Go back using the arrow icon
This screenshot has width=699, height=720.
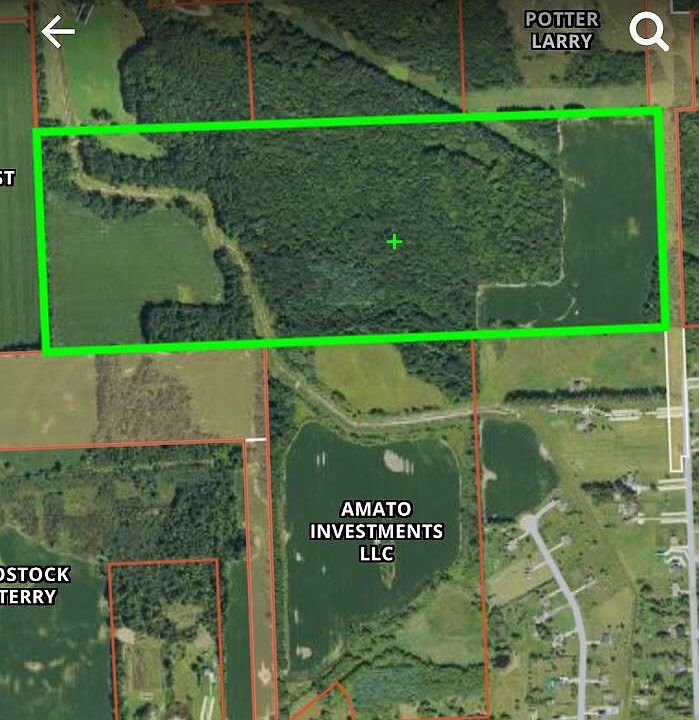[x=58, y=32]
